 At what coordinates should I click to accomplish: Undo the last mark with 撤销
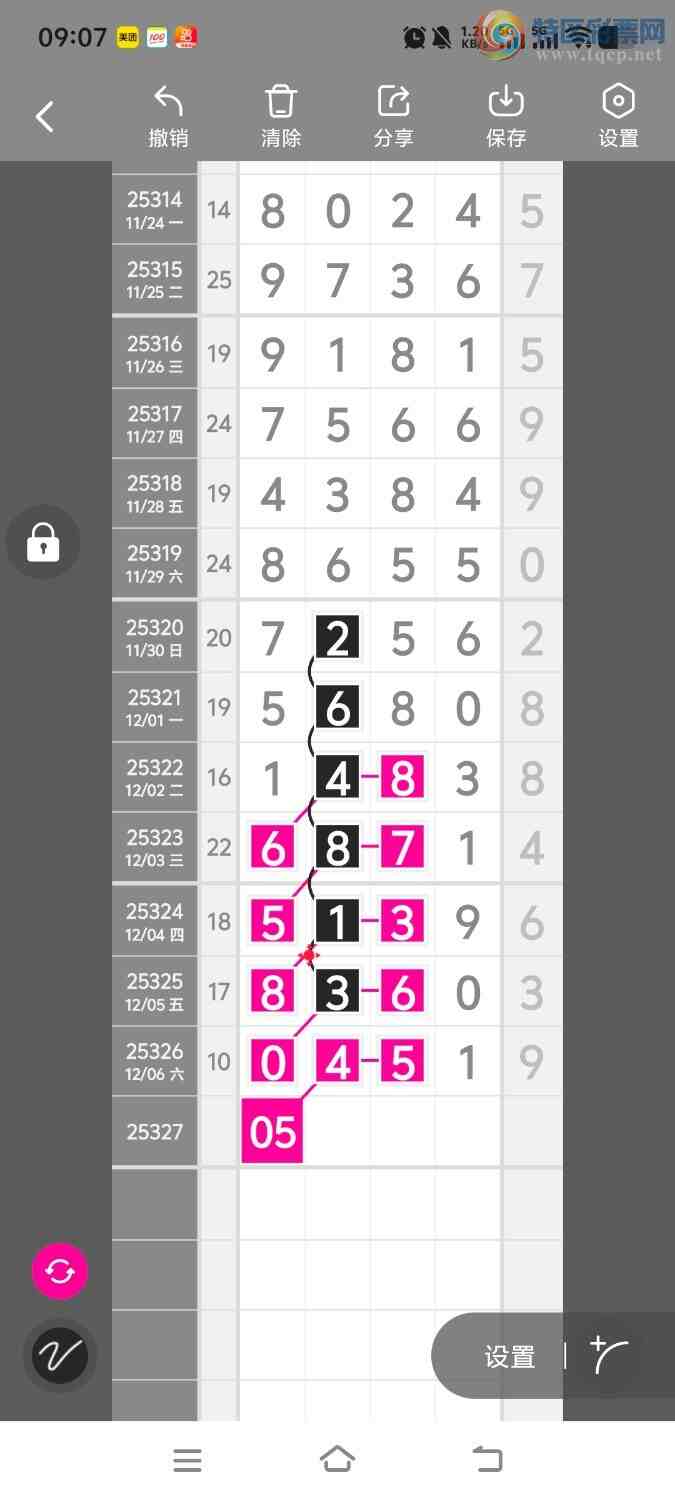(x=168, y=117)
